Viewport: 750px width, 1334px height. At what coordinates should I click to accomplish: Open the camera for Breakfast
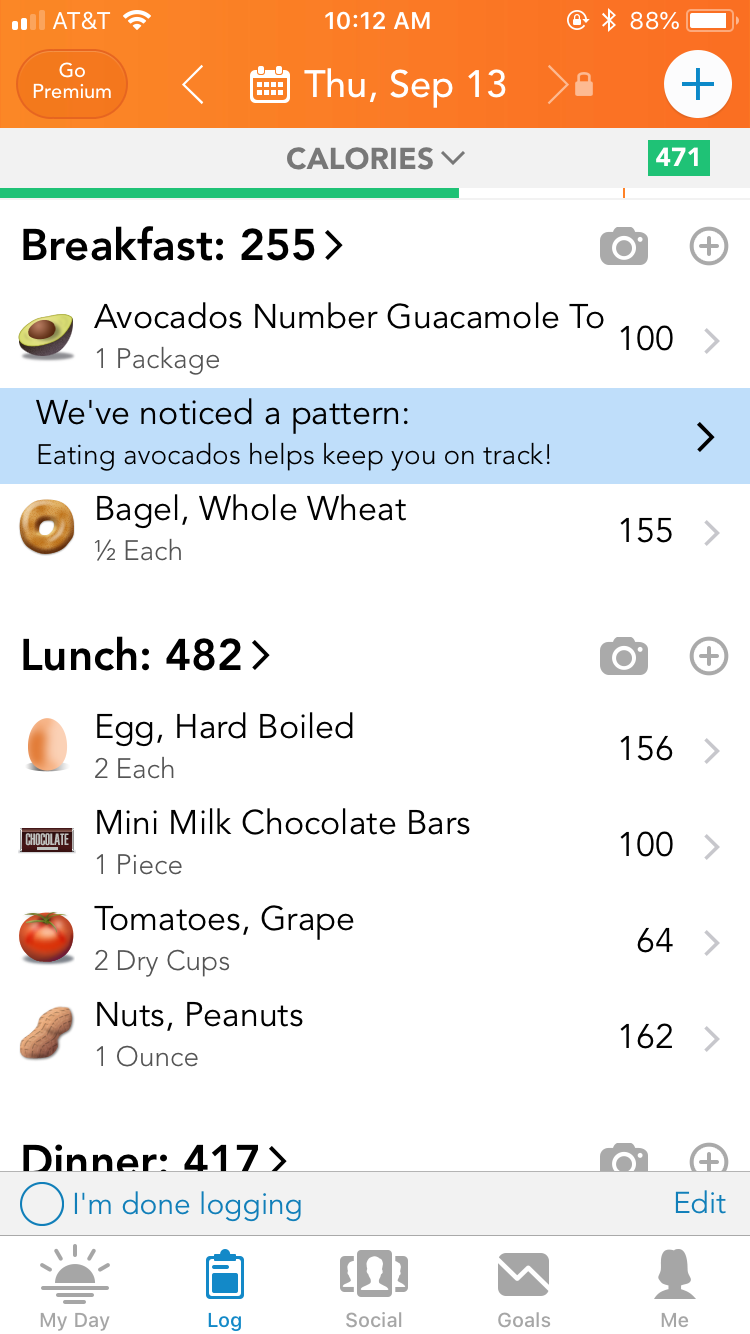pyautogui.click(x=624, y=246)
